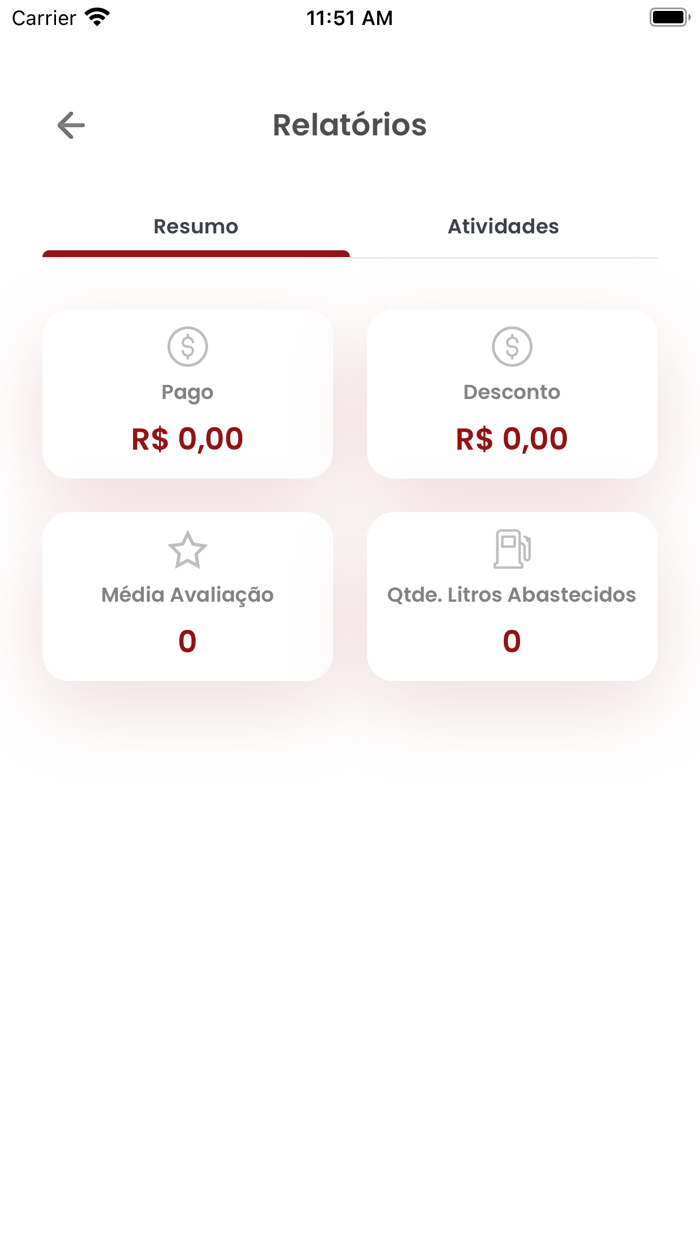The image size is (700, 1244).
Task: Select the Resumo tab
Action: click(196, 227)
